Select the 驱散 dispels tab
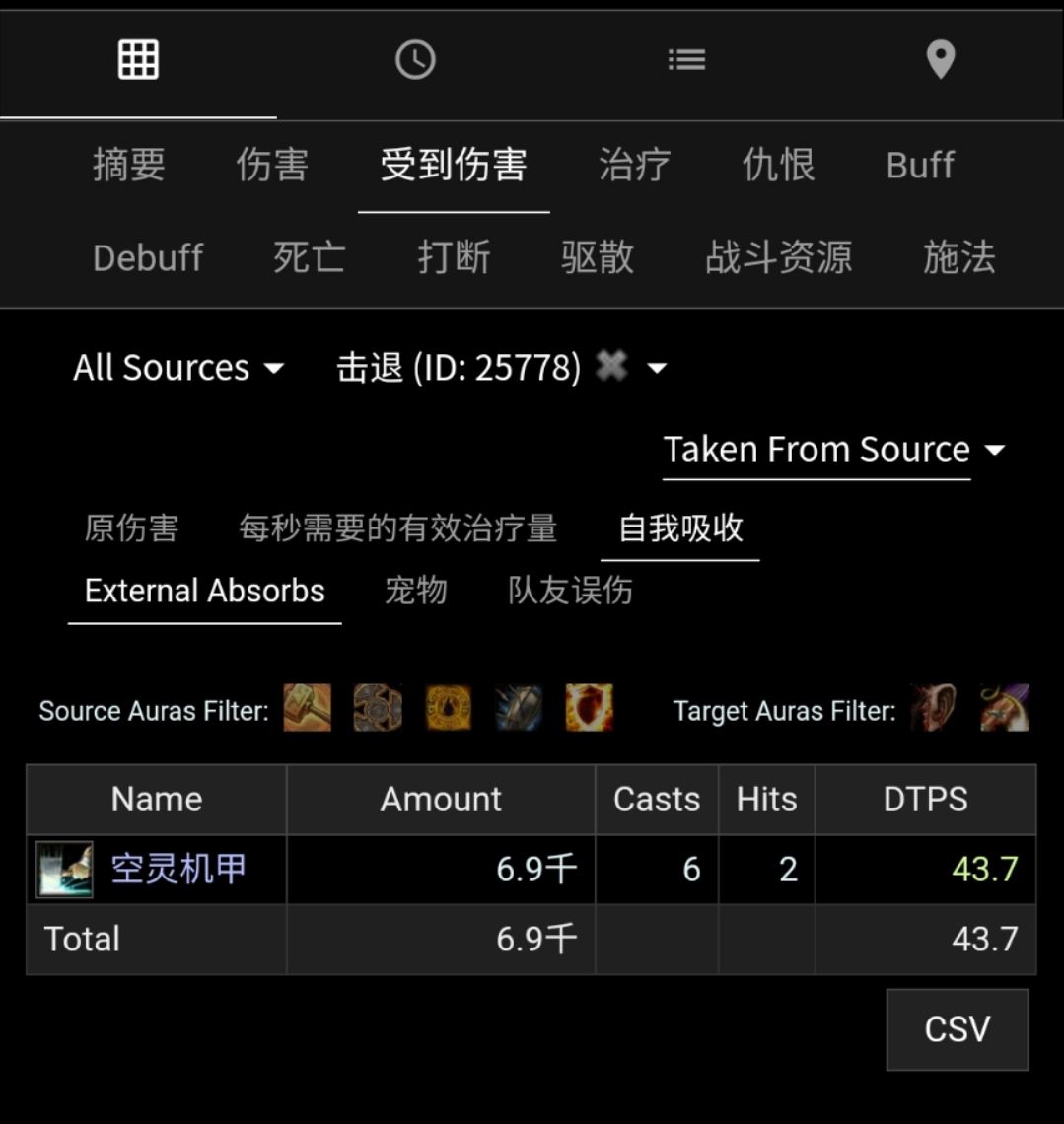 pos(598,258)
